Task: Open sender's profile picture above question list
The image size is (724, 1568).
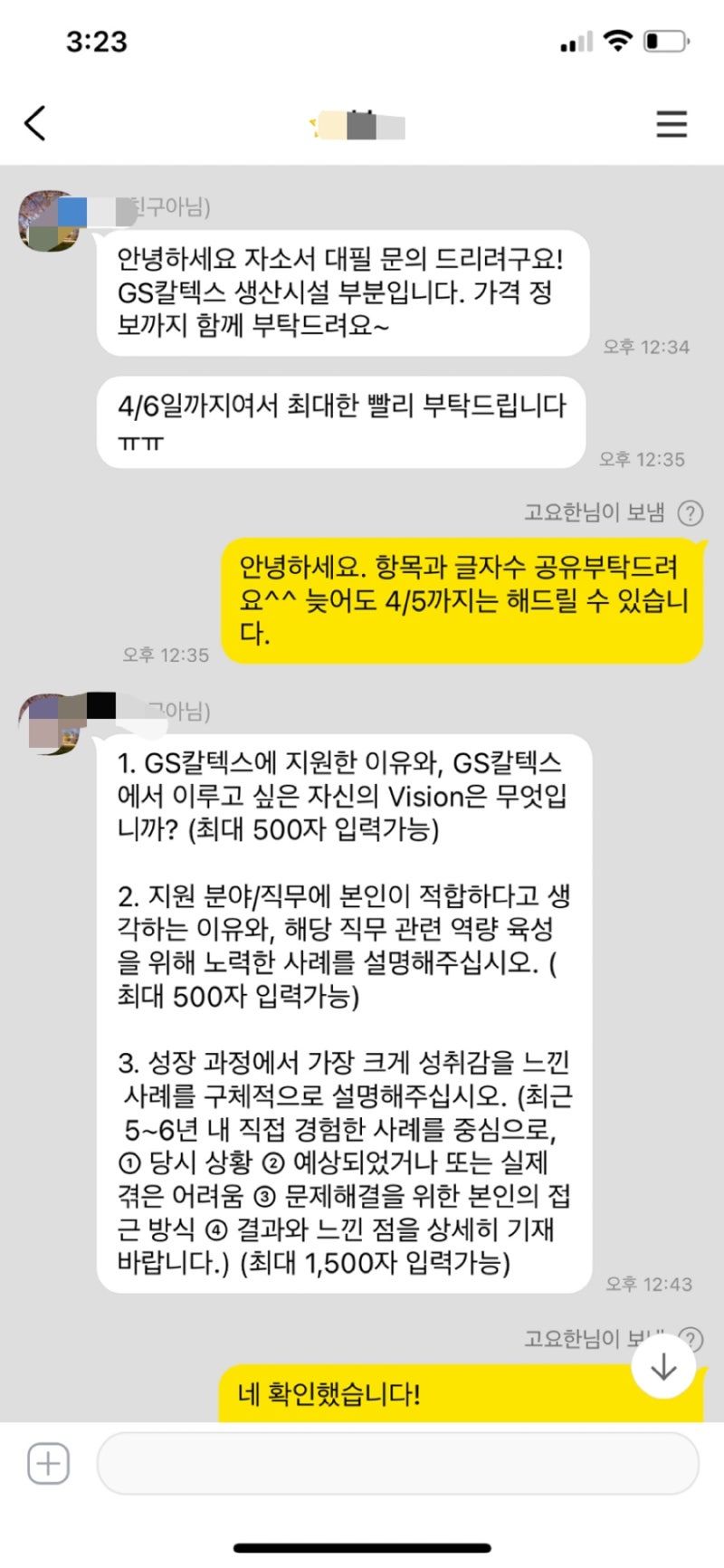Action: click(49, 724)
